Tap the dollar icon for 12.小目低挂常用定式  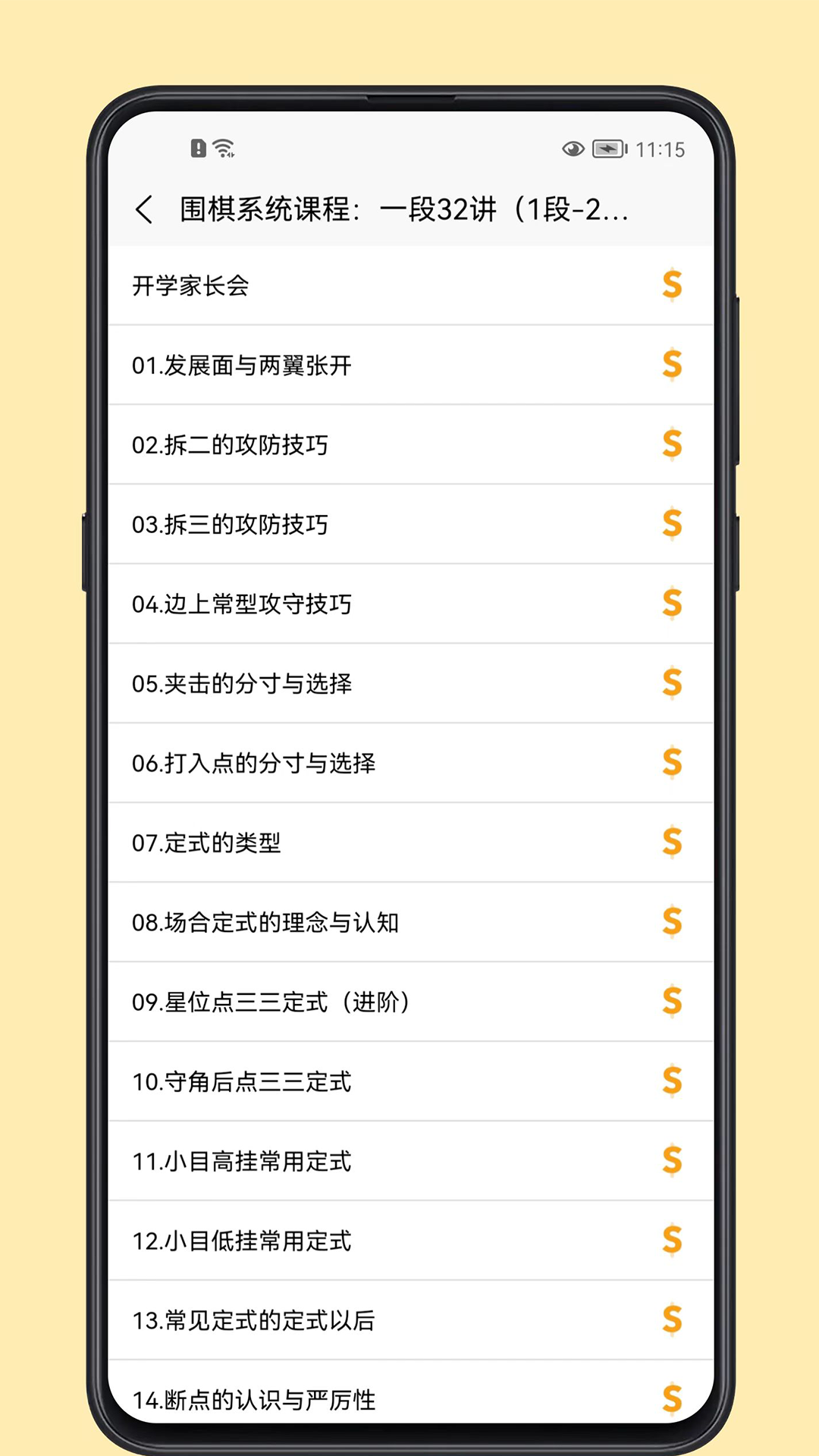[x=672, y=1241]
